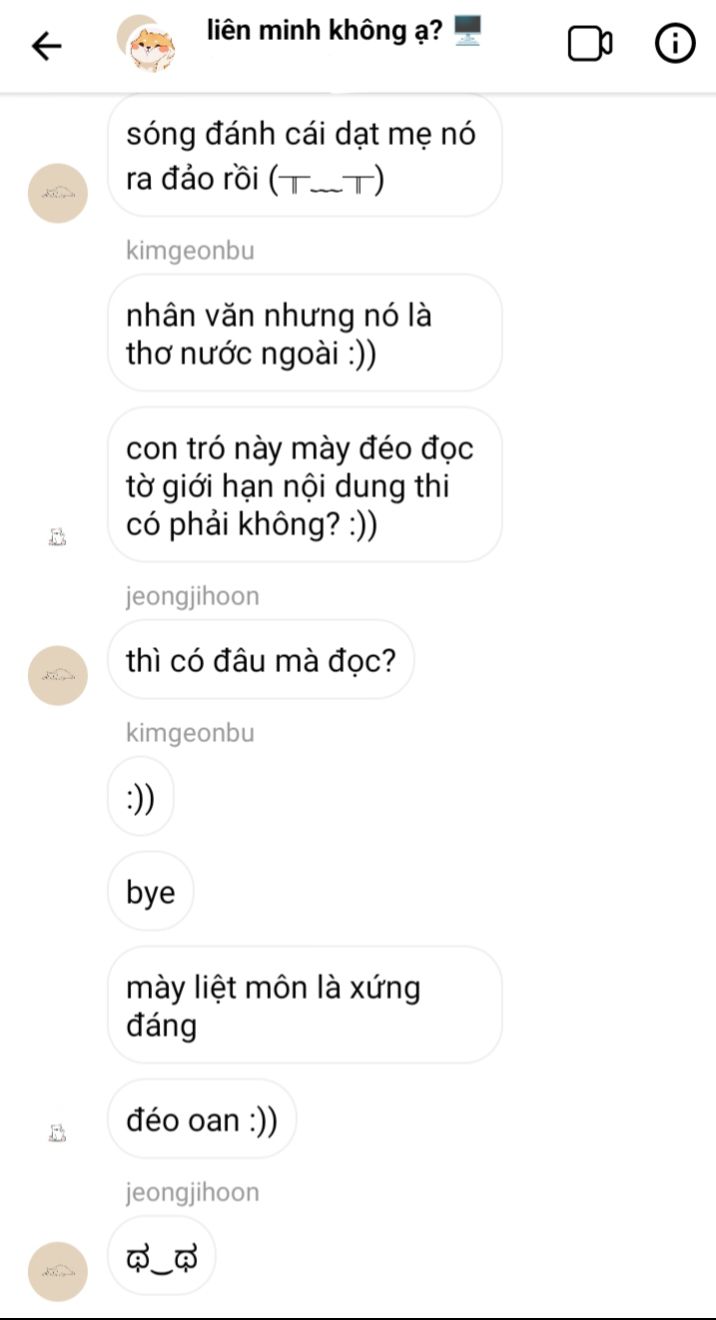716x1320 pixels.
Task: View the sender avatar beside "sóng đánh cái dạt" message
Action: 59,193
